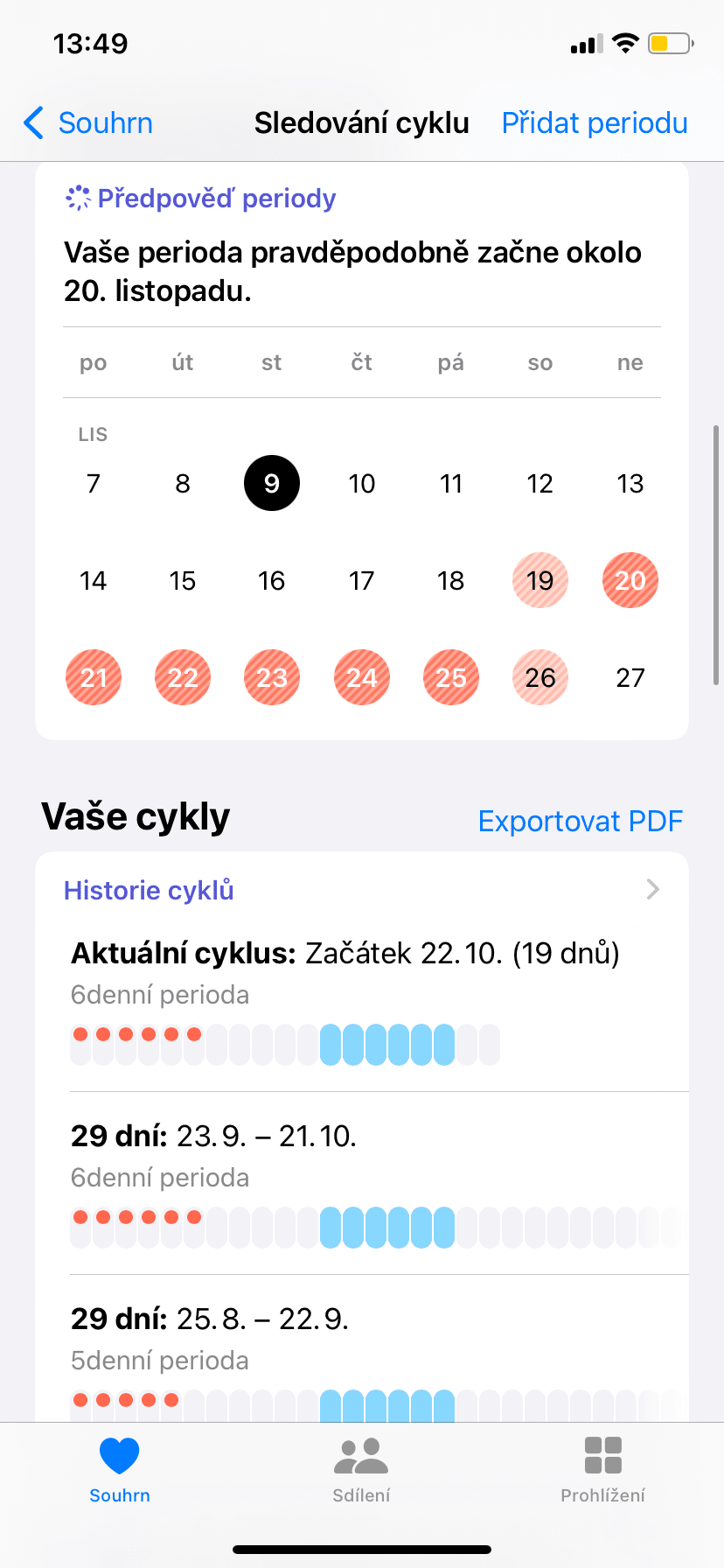
Task: Switch to the Sdílení tab
Action: 361,1470
